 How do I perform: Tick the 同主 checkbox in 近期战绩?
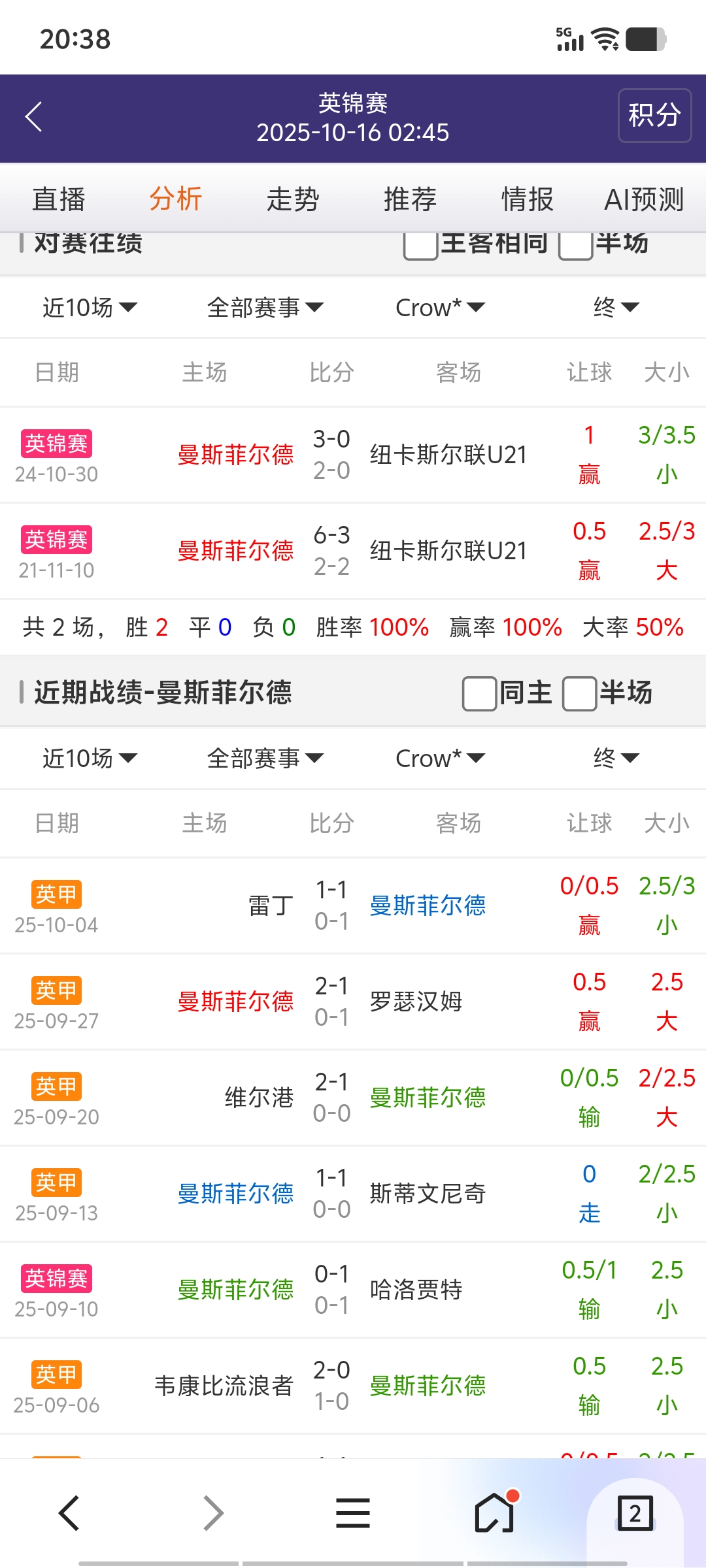point(479,693)
